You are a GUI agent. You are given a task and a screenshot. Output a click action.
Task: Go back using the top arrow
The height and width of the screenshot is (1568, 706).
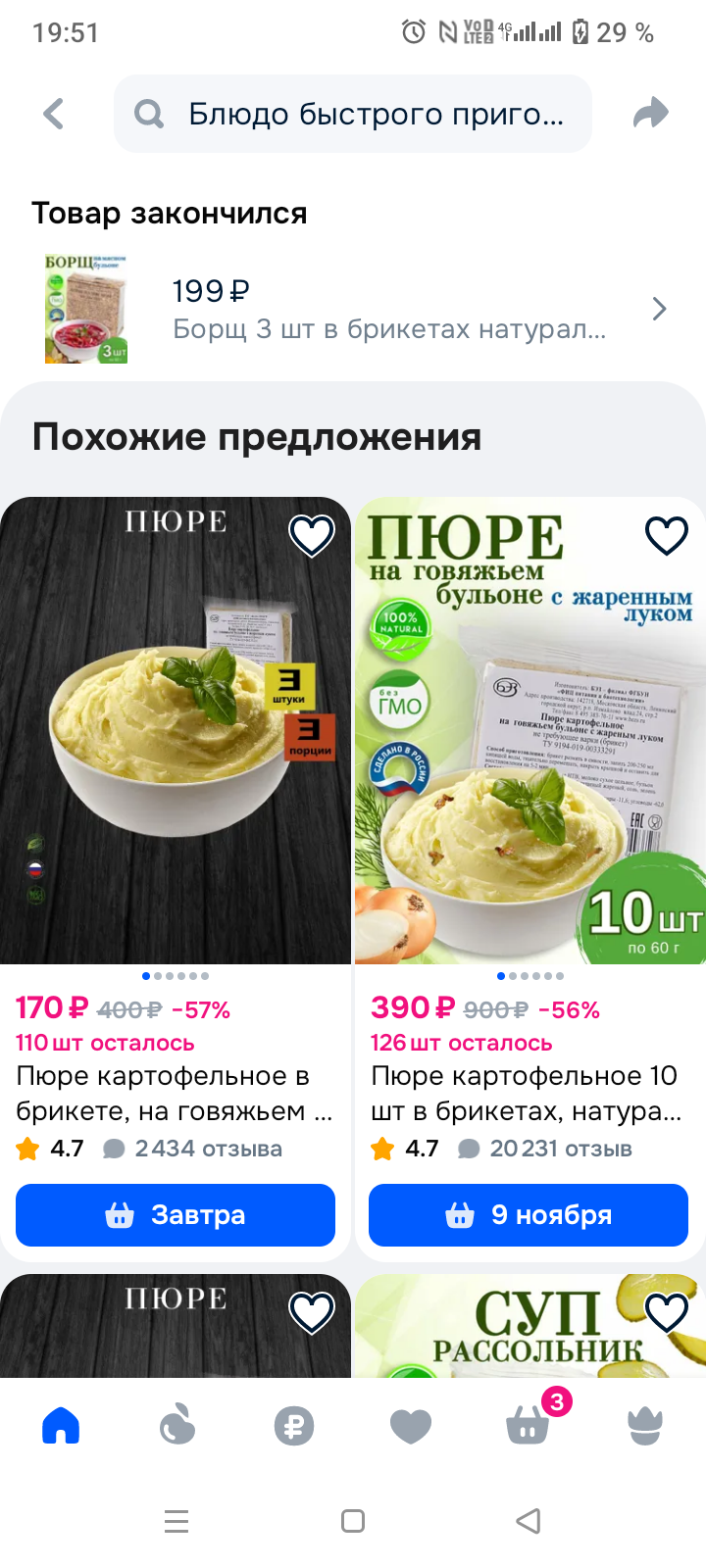coord(54,114)
